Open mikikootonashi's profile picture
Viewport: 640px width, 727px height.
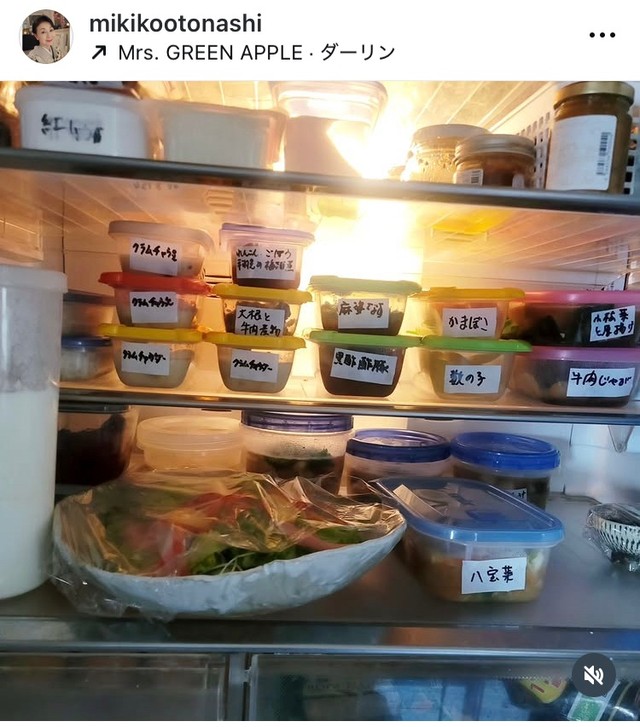pos(46,36)
